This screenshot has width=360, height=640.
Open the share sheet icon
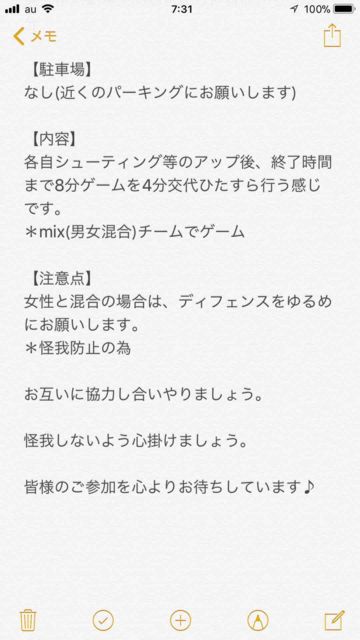[x=332, y=36]
